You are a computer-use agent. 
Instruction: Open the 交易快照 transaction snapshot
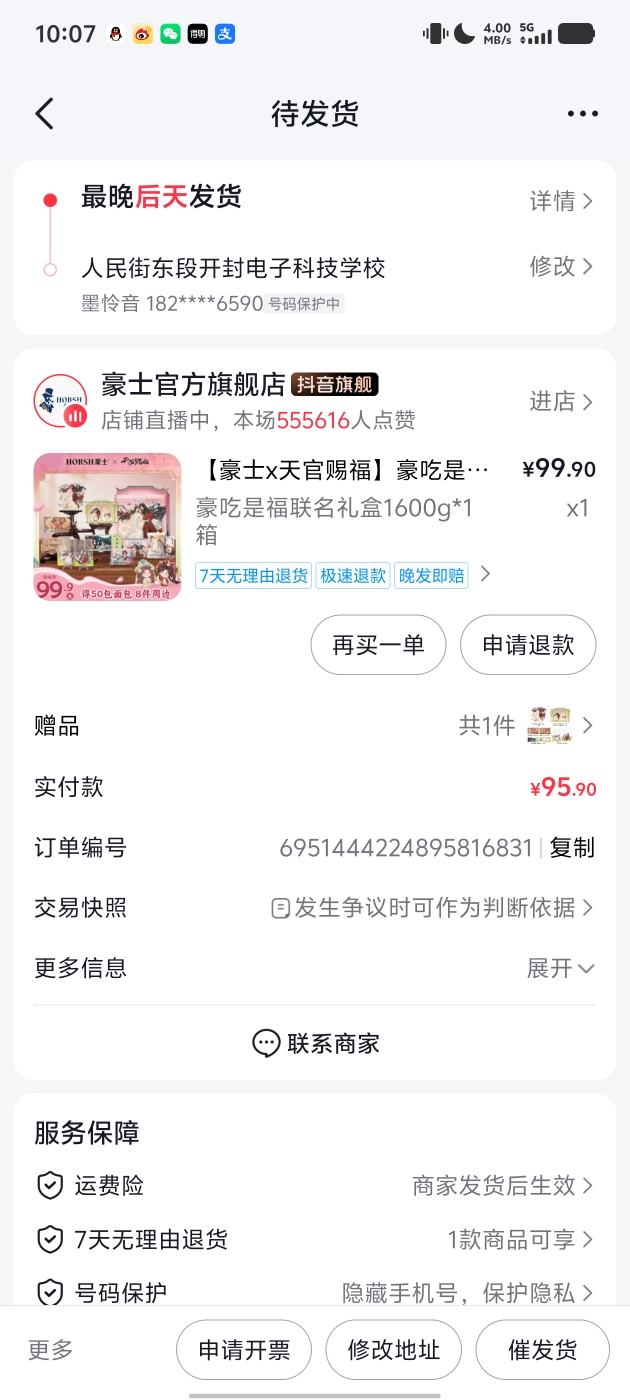pyautogui.click(x=432, y=908)
